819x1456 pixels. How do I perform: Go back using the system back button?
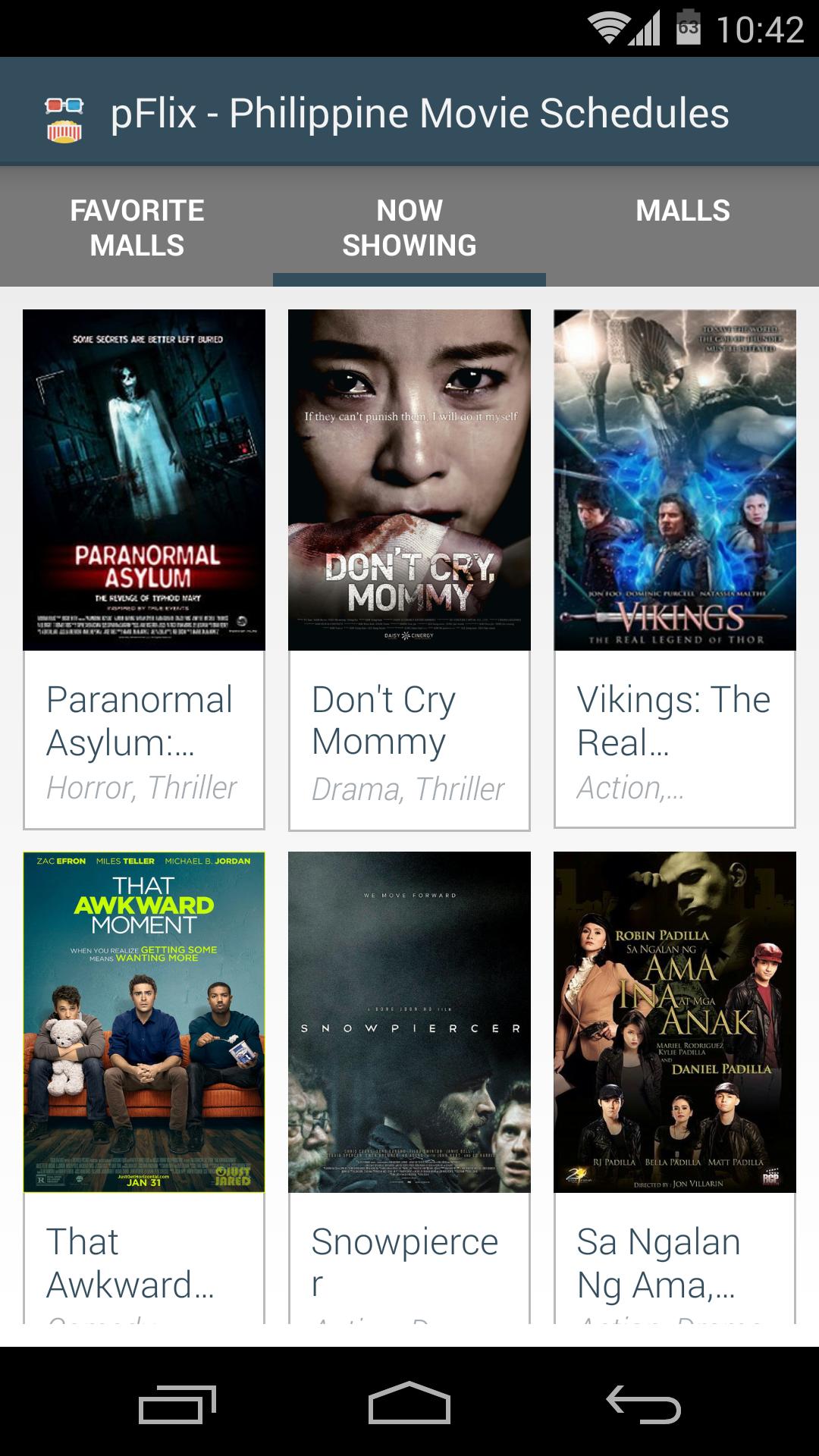[643, 1404]
